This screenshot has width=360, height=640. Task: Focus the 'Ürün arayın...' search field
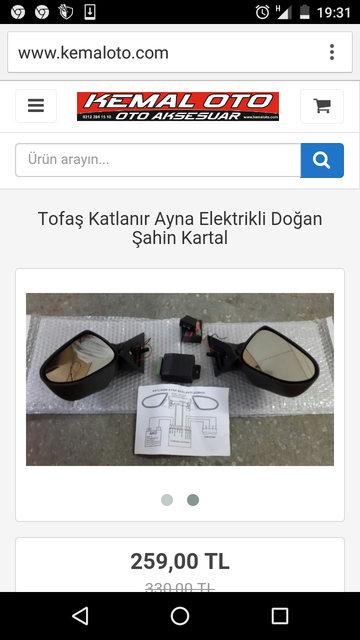tap(158, 160)
